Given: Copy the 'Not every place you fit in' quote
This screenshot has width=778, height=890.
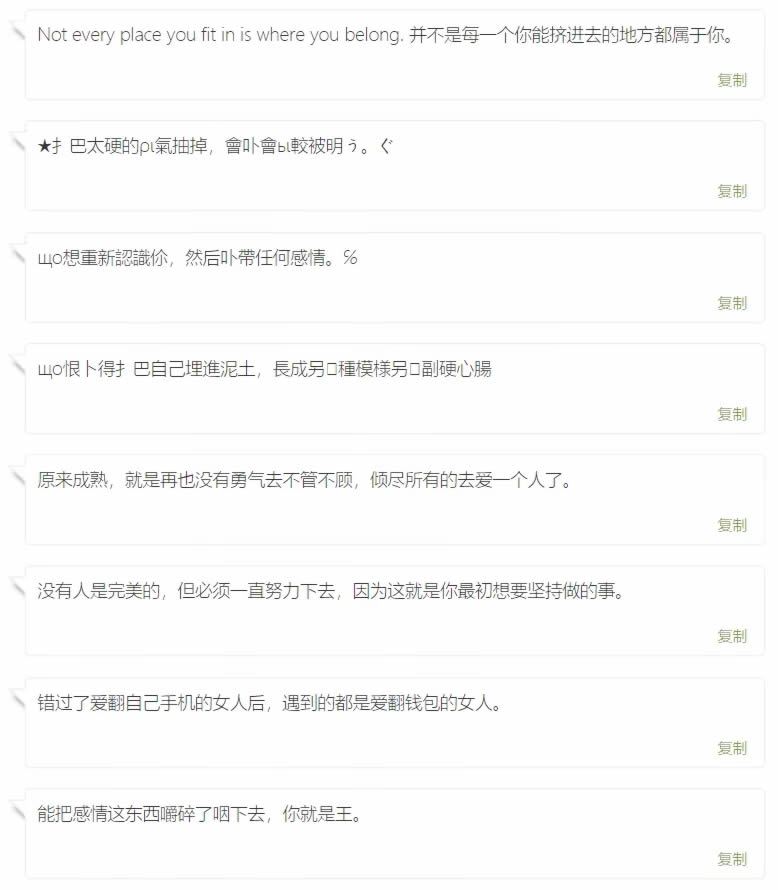Looking at the screenshot, I should [732, 80].
